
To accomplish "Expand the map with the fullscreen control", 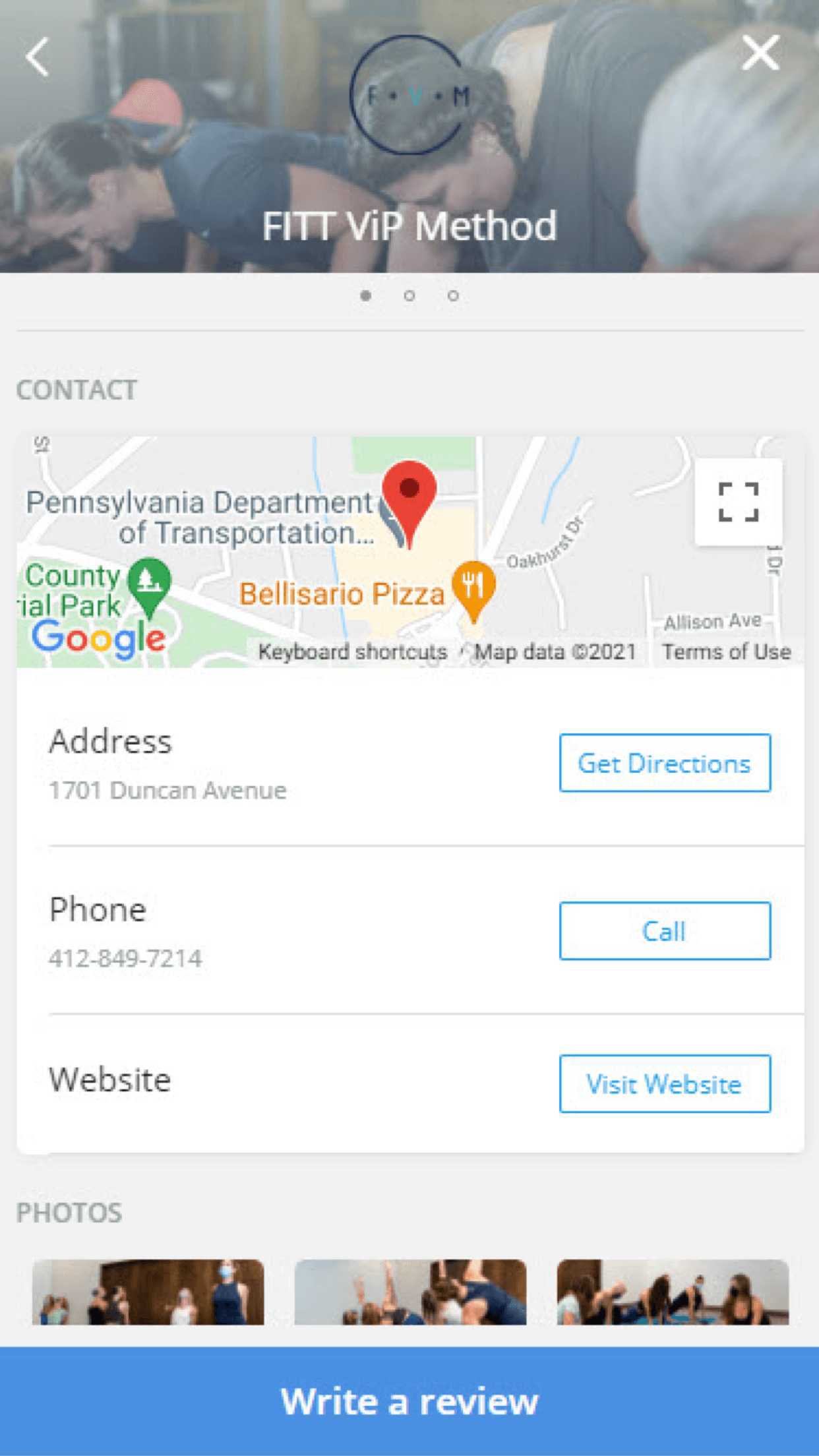I will click(x=739, y=502).
